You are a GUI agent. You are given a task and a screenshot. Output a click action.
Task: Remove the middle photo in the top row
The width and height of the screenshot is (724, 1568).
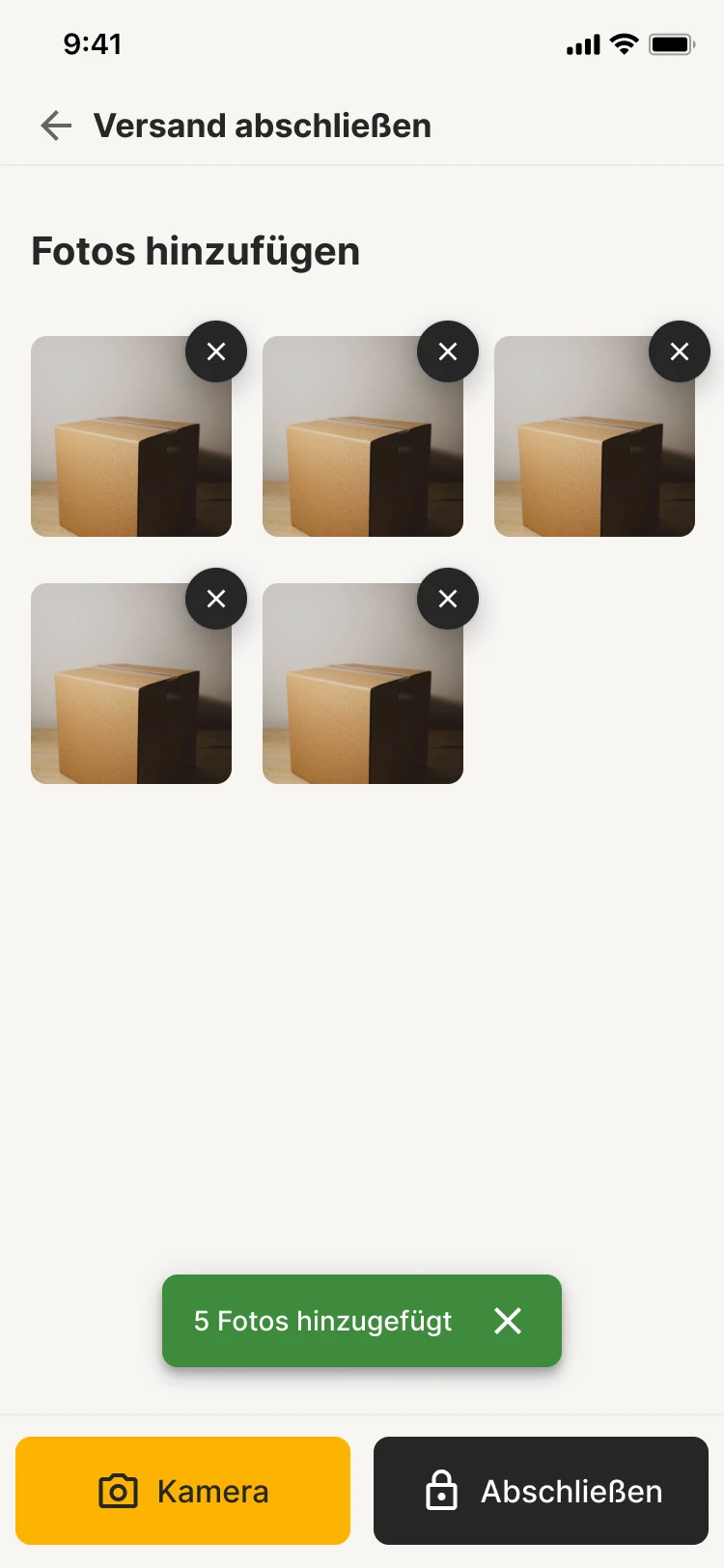pos(448,351)
